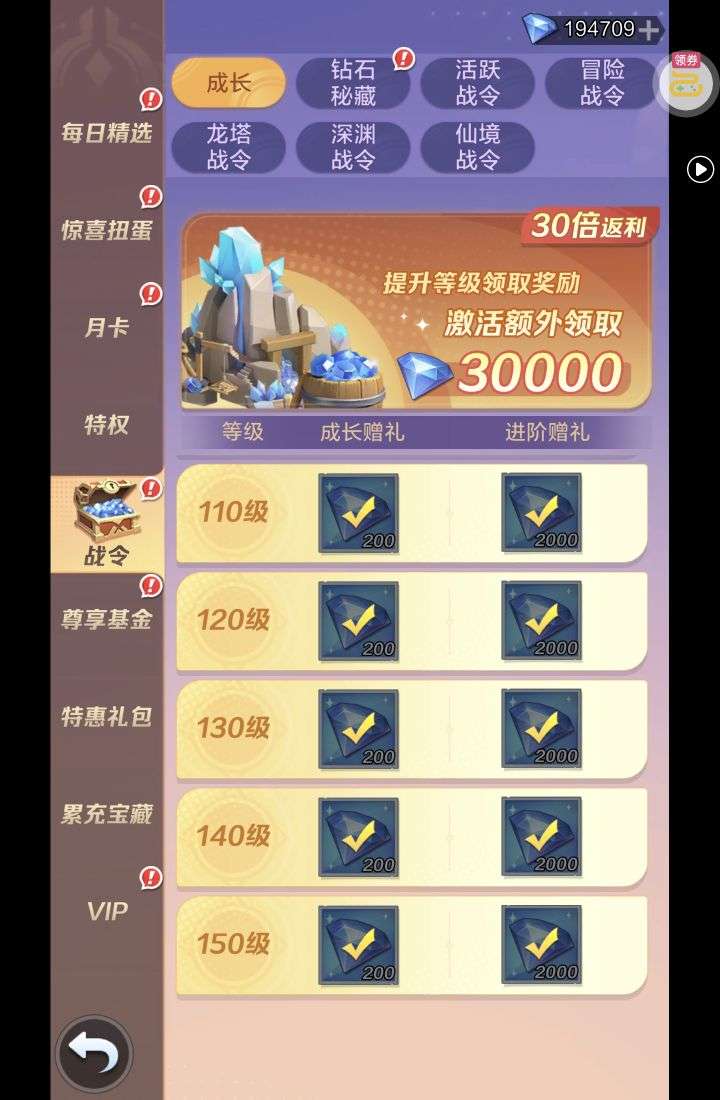Open the 月卡 section
This screenshot has height=1100, width=720.
pyautogui.click(x=106, y=327)
